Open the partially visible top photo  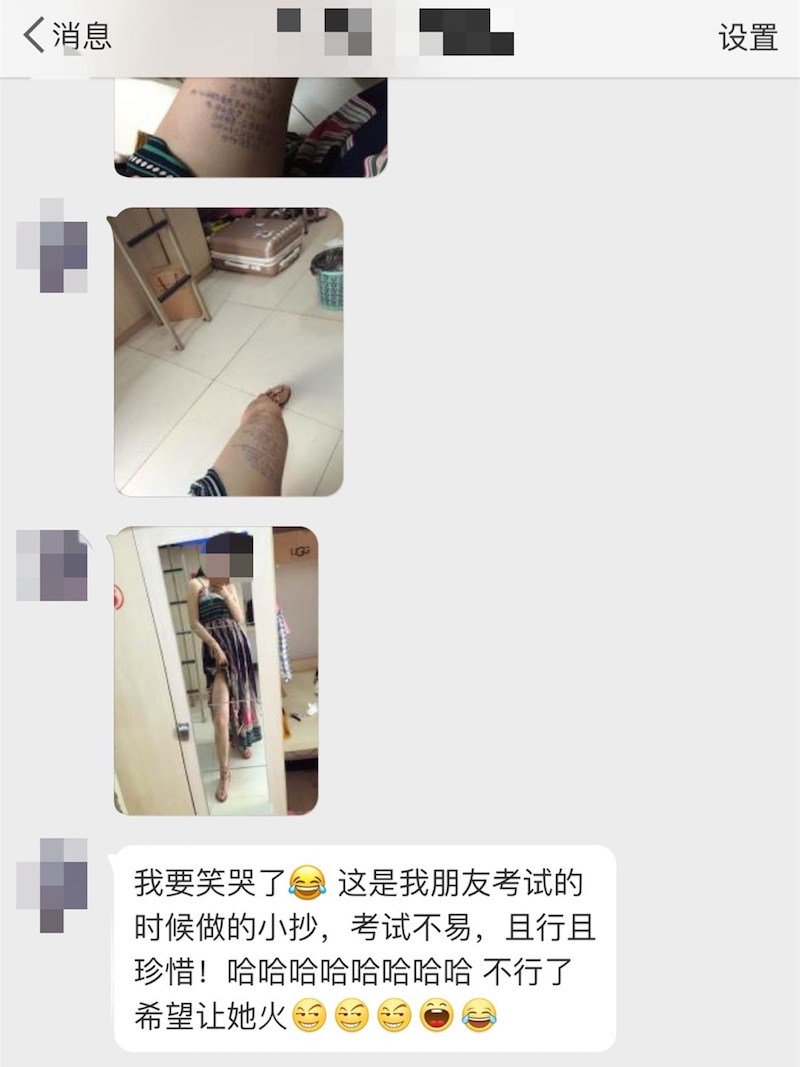[250, 127]
